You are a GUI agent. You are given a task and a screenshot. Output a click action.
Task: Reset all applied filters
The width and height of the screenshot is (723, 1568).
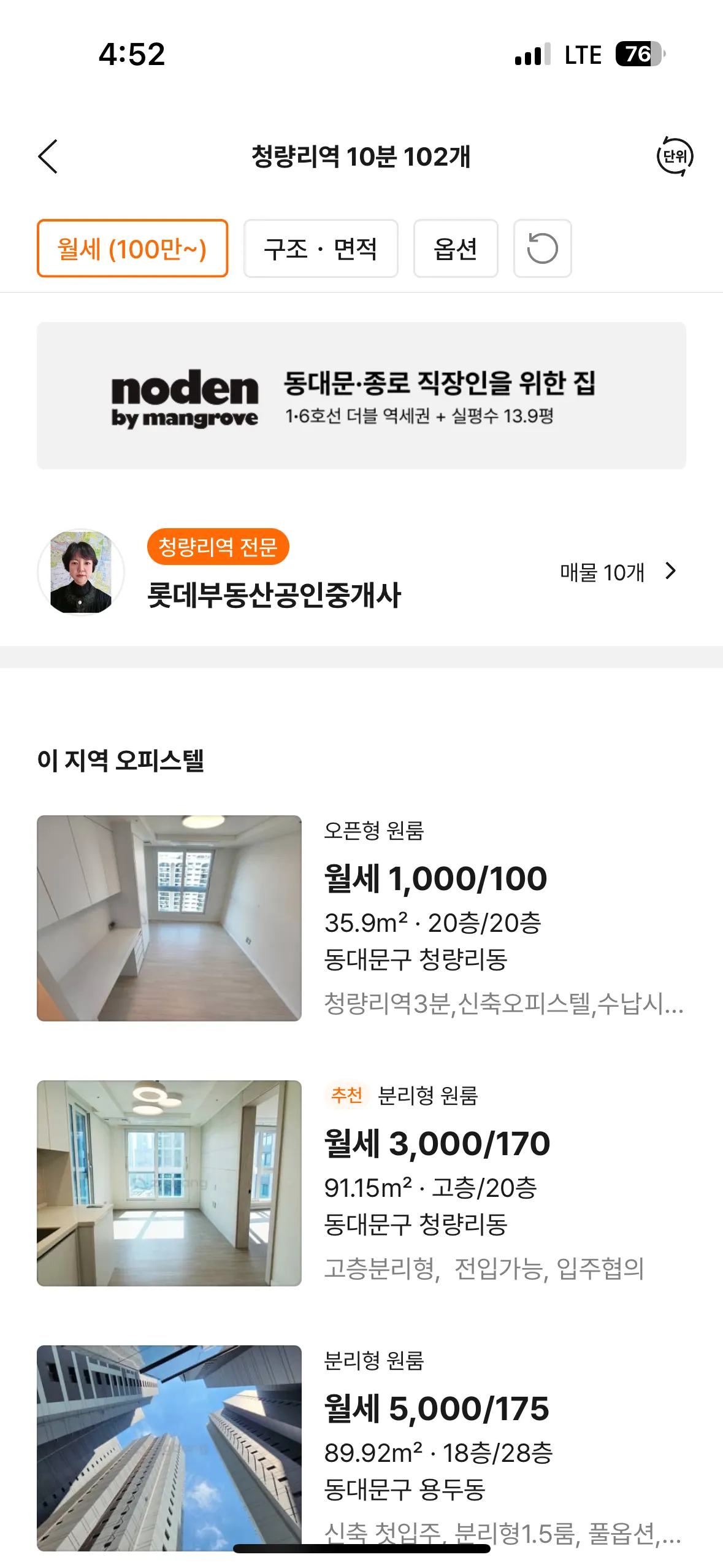(543, 248)
